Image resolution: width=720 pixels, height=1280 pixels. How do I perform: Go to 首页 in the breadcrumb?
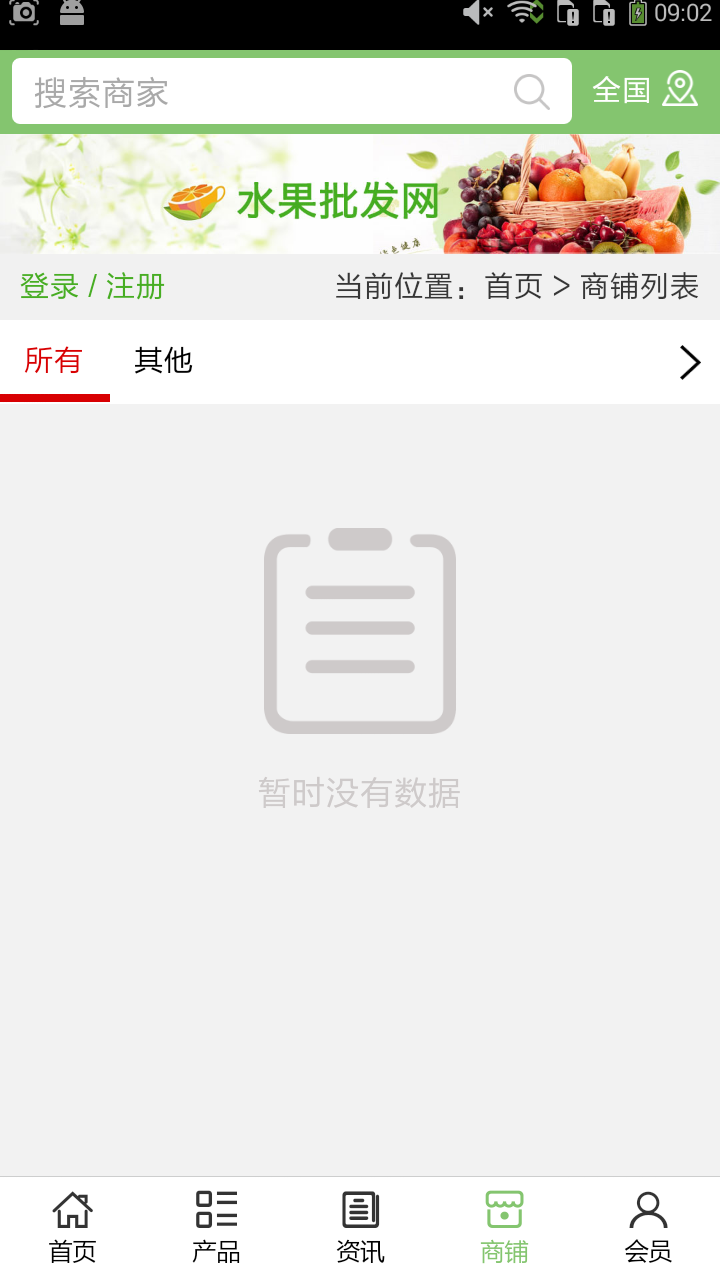pyautogui.click(x=513, y=287)
